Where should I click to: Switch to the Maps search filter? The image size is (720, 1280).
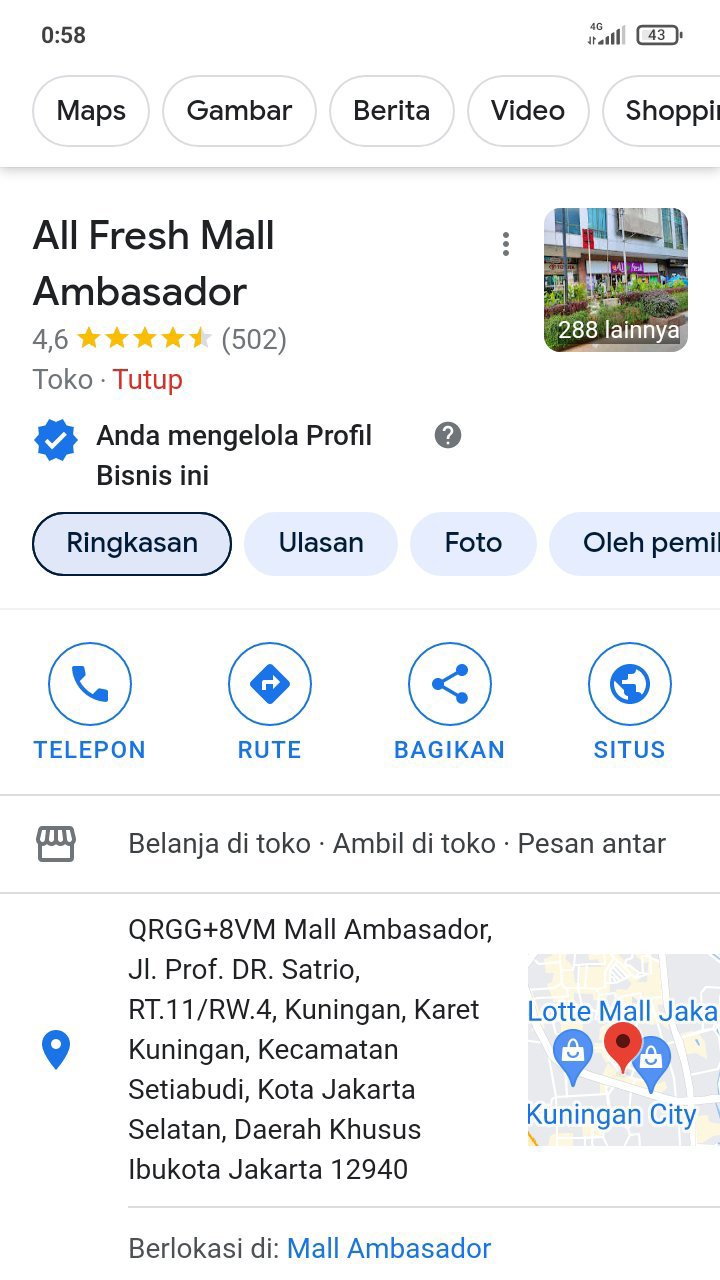click(x=91, y=111)
